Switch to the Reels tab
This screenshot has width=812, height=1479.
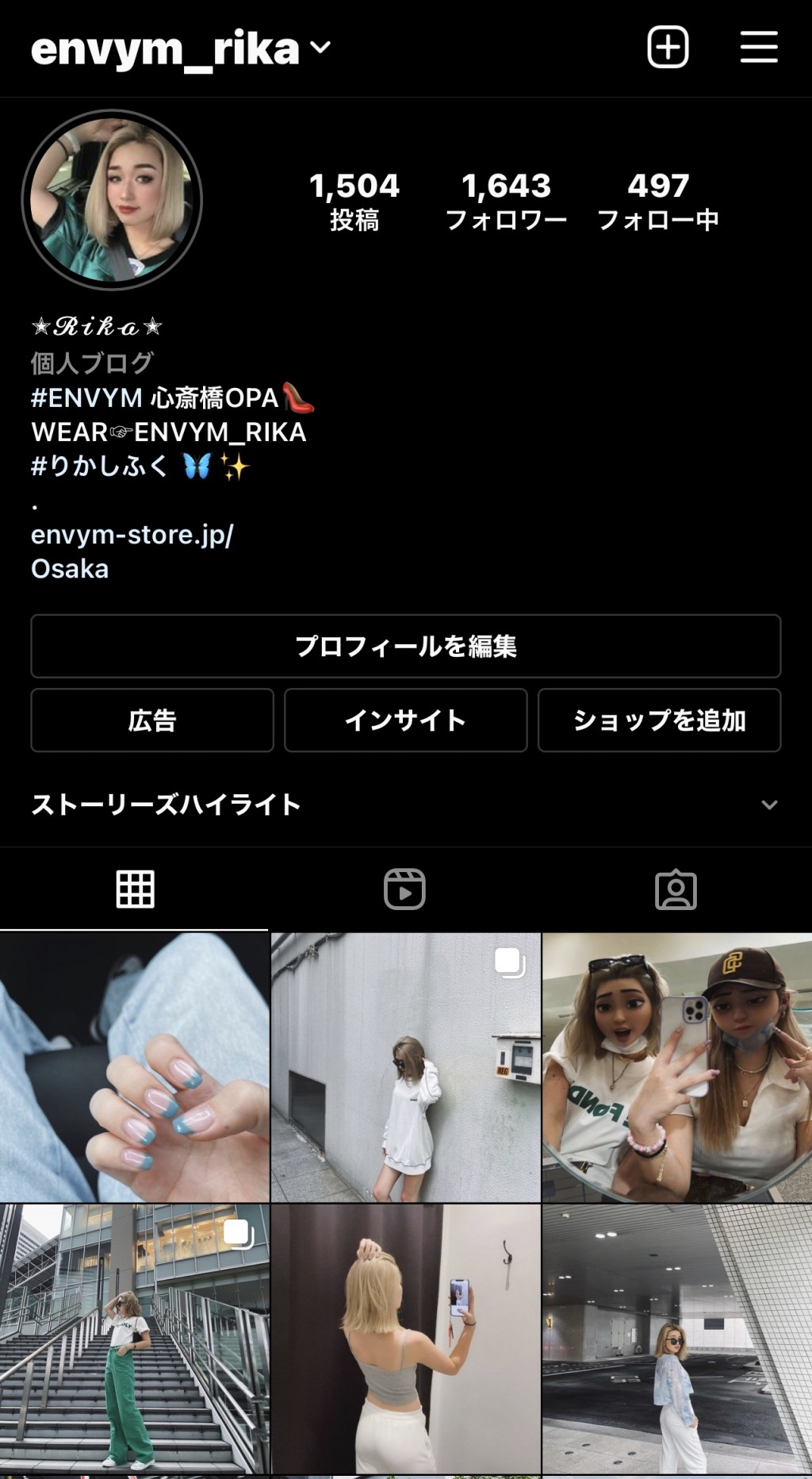(x=404, y=889)
